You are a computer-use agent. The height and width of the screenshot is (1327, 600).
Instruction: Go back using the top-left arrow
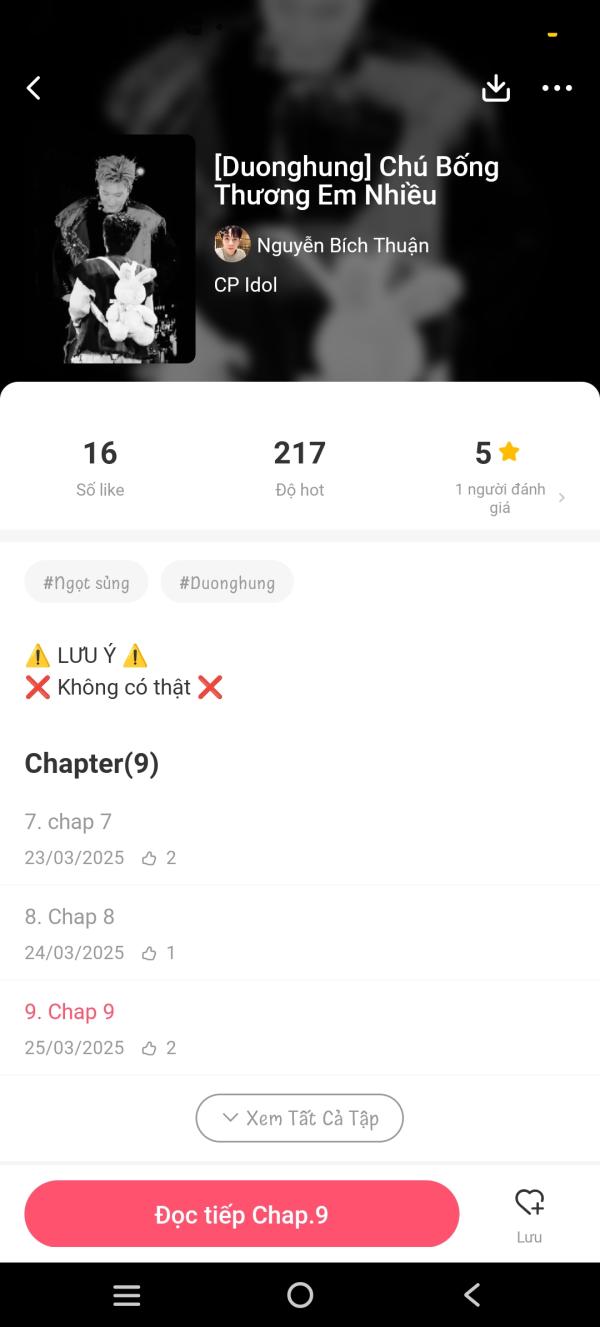(34, 88)
